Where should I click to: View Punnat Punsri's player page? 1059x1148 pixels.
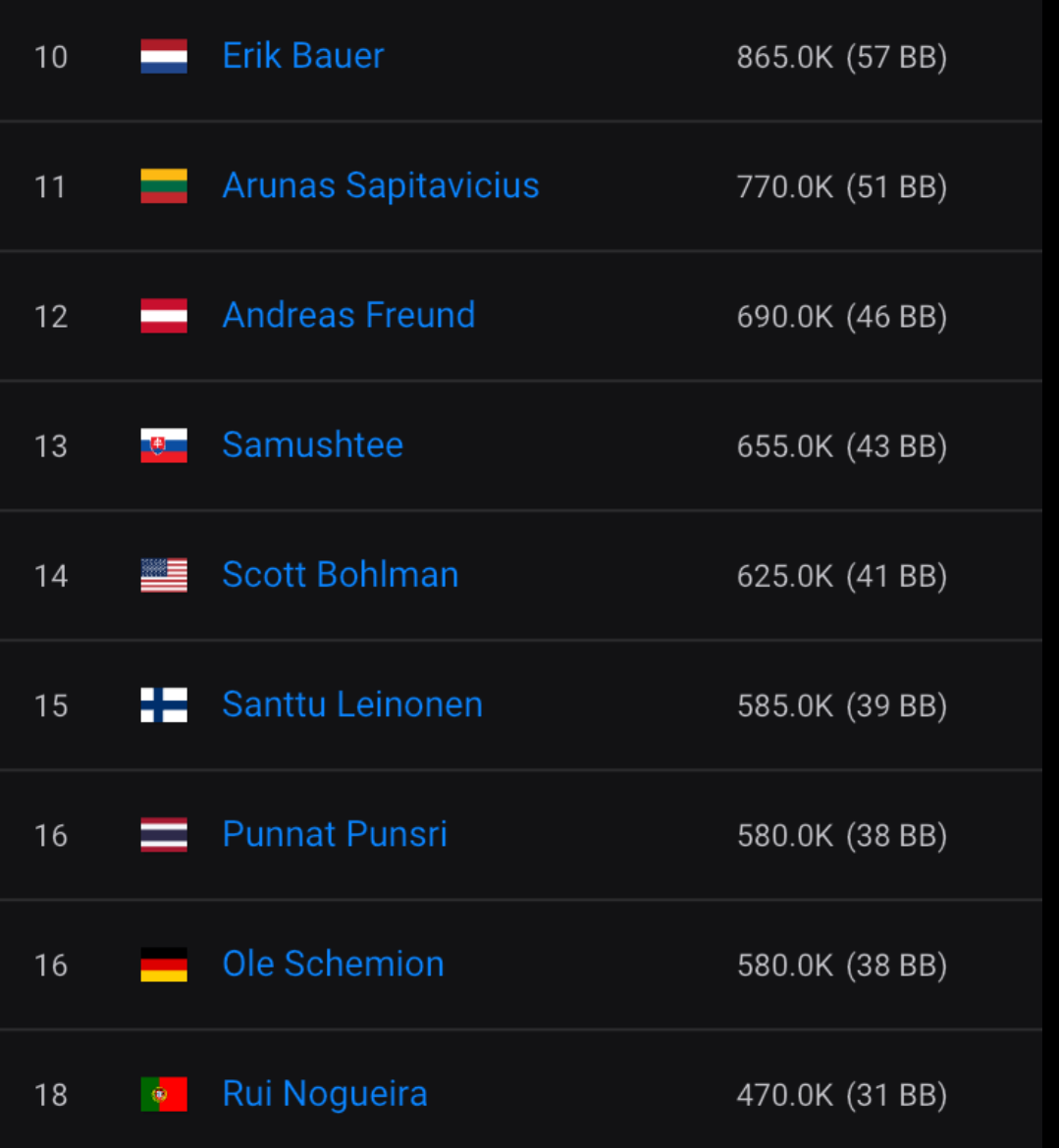(x=335, y=834)
